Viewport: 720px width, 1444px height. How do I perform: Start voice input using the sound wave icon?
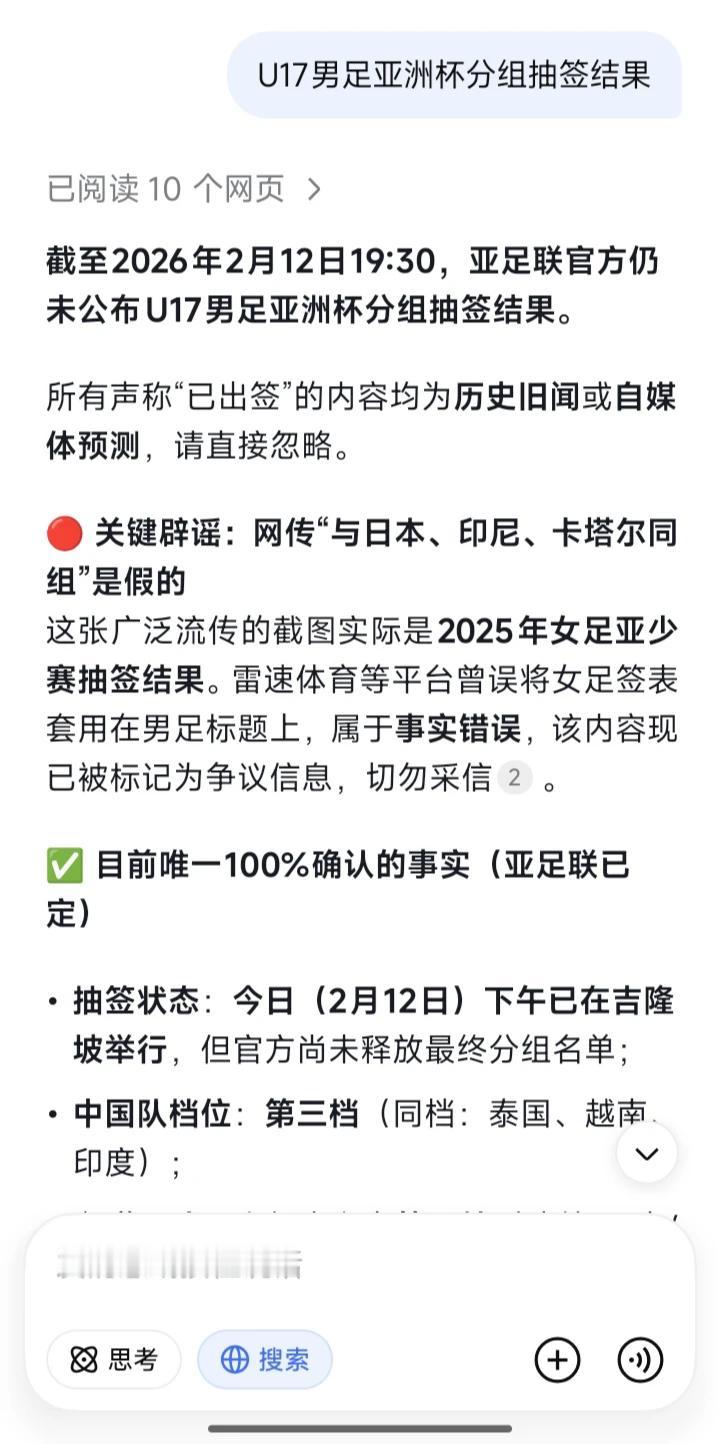640,1359
